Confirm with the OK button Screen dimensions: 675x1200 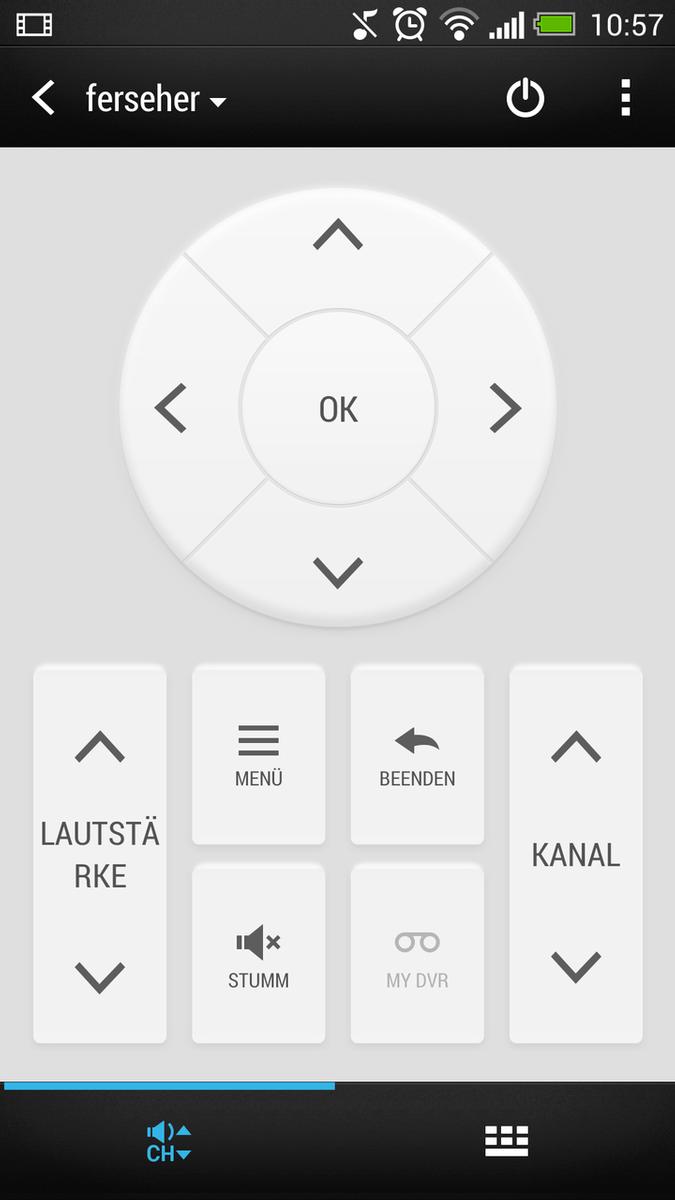tap(338, 408)
